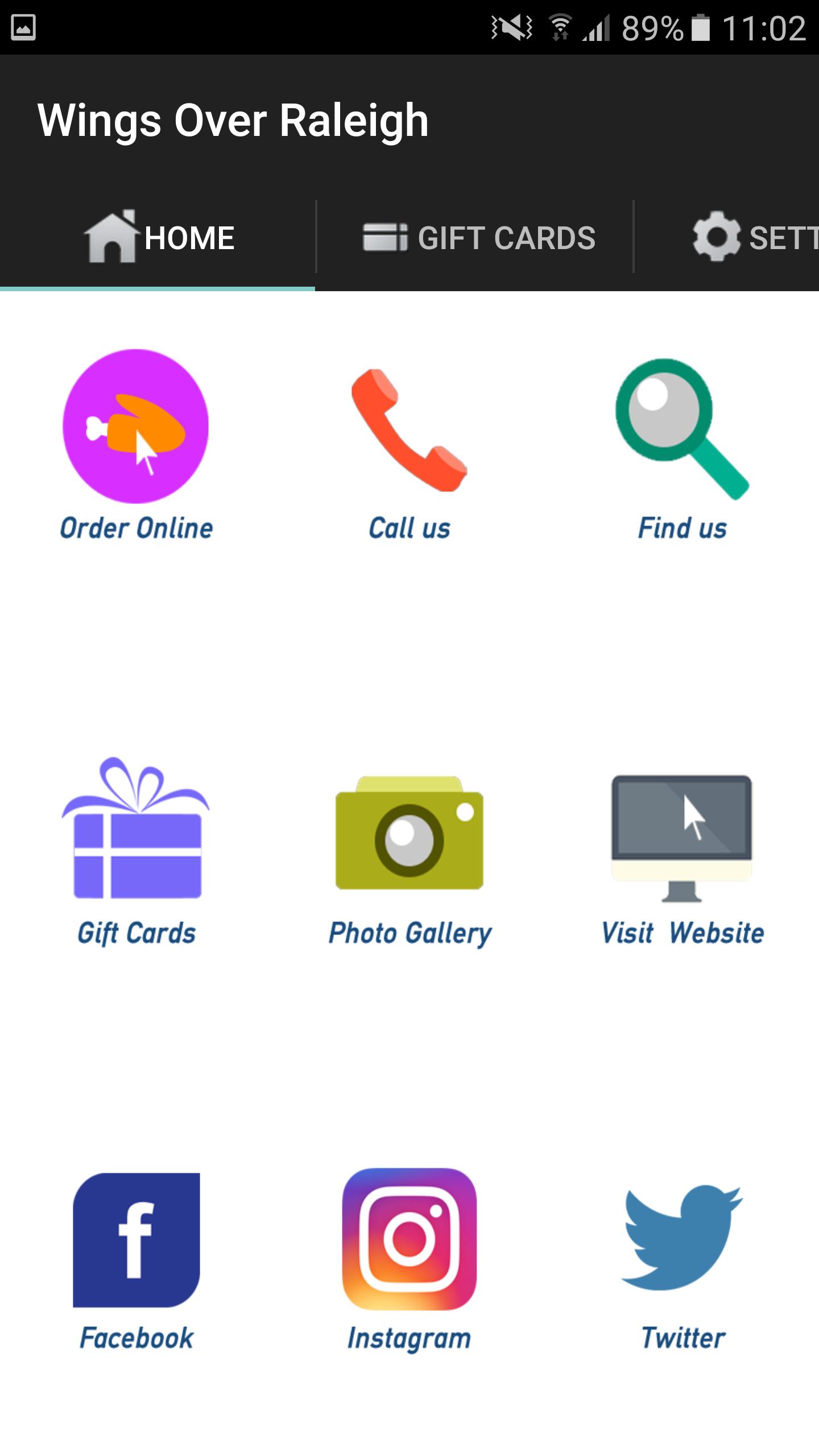Open the Twitter feed
This screenshot has width=819, height=1456.
[x=682, y=1240]
